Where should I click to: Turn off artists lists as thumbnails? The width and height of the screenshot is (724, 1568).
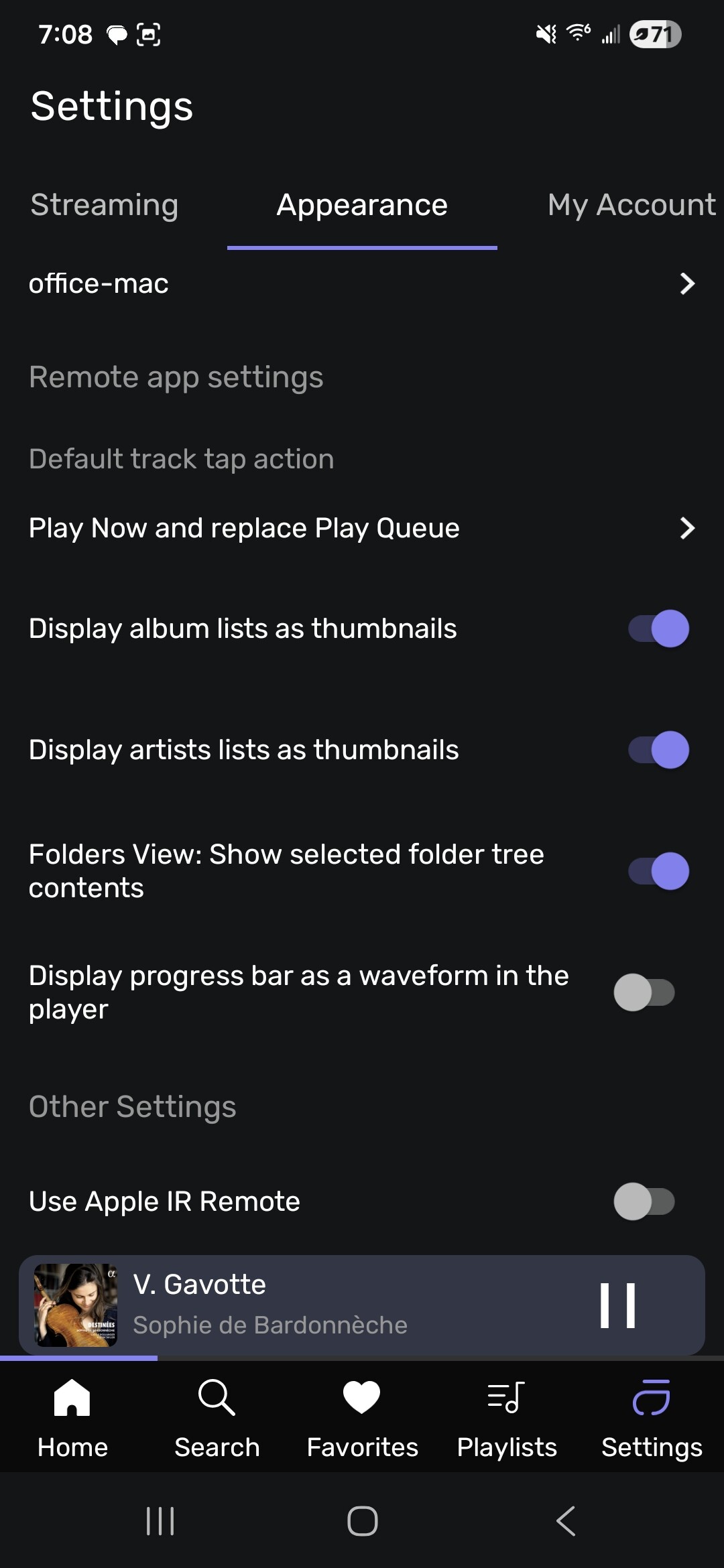[x=658, y=750]
